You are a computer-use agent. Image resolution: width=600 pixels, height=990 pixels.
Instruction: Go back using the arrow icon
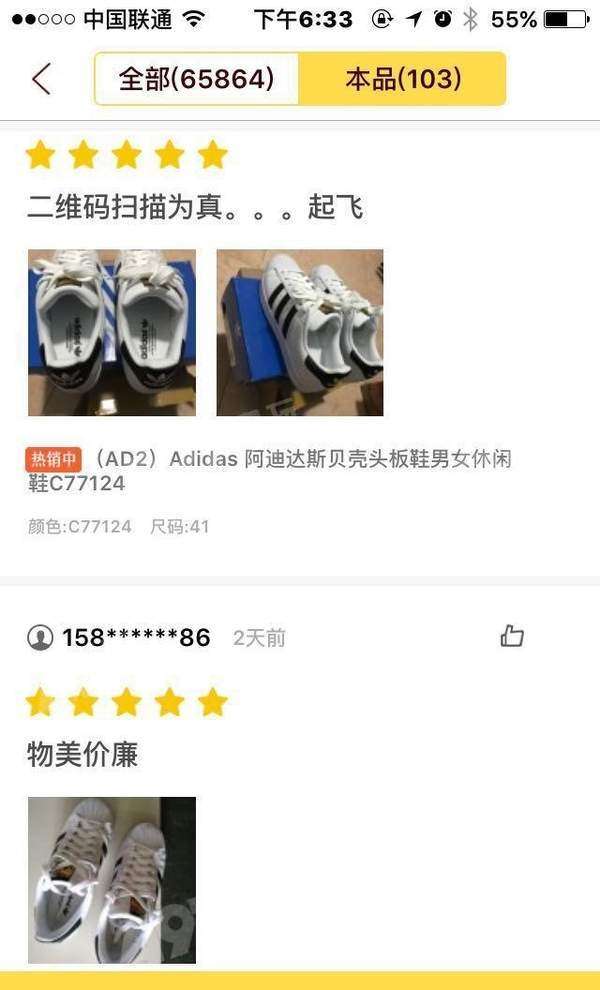tap(41, 79)
